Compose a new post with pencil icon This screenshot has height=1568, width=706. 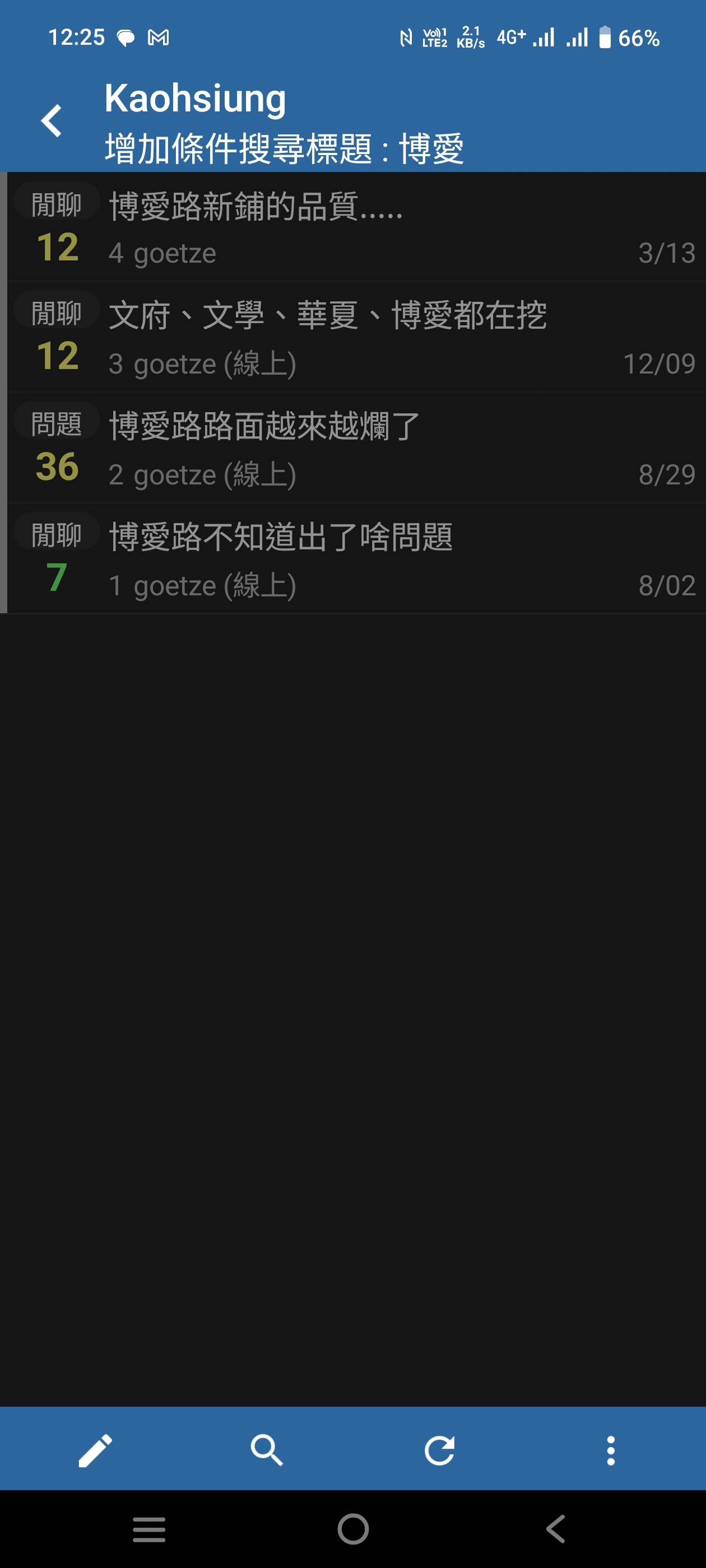(x=96, y=1450)
